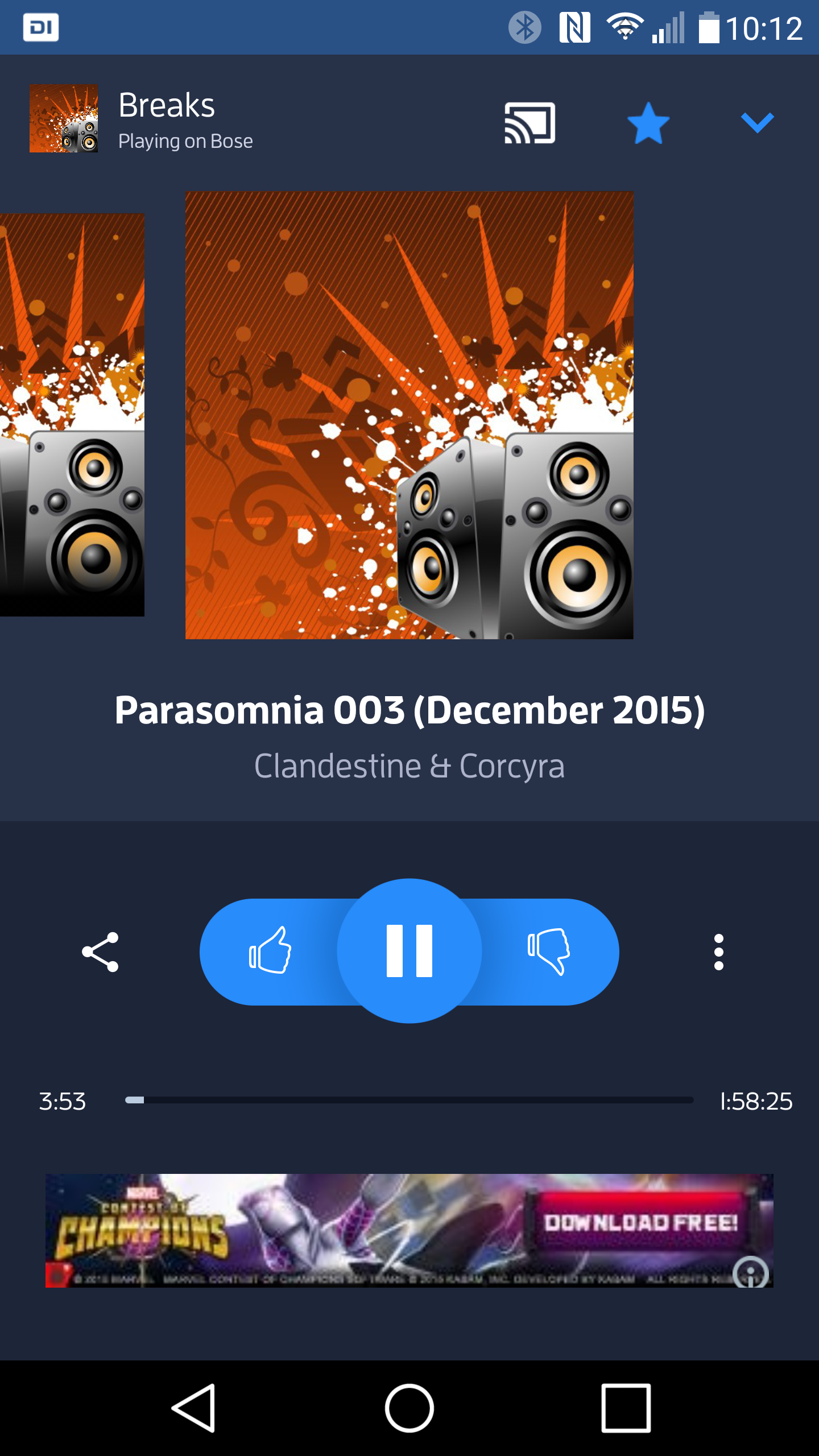
Task: Collapse the player with the down chevron
Action: tap(757, 122)
